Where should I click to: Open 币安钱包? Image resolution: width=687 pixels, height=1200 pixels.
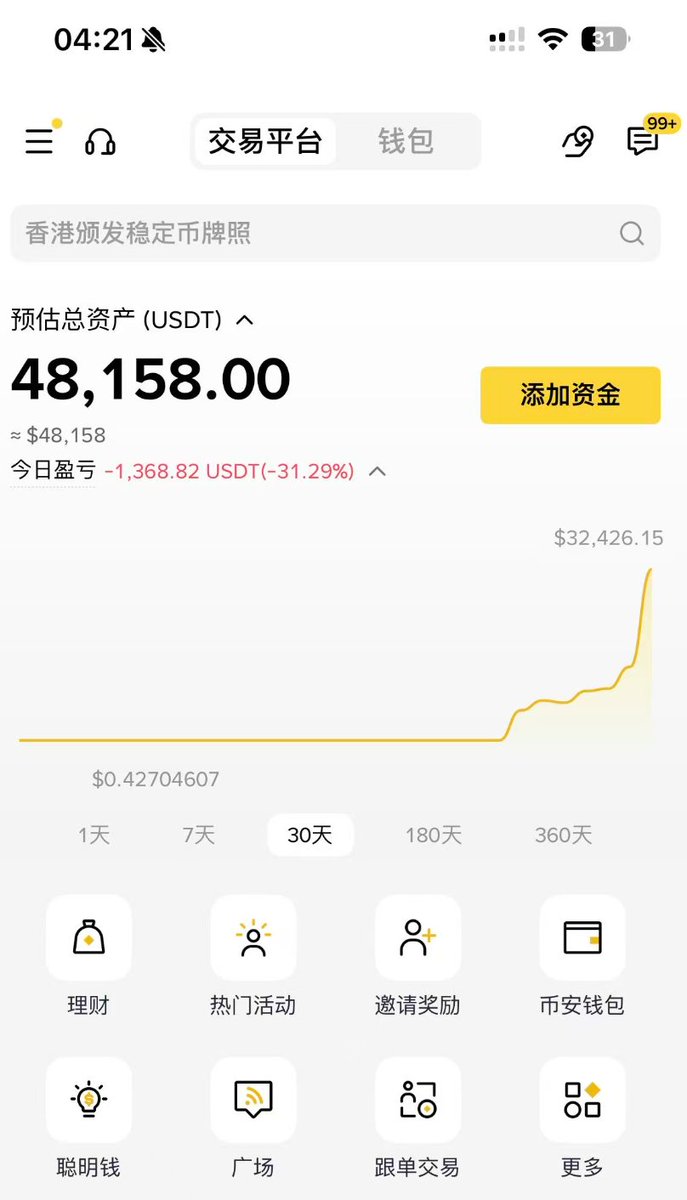click(x=582, y=956)
